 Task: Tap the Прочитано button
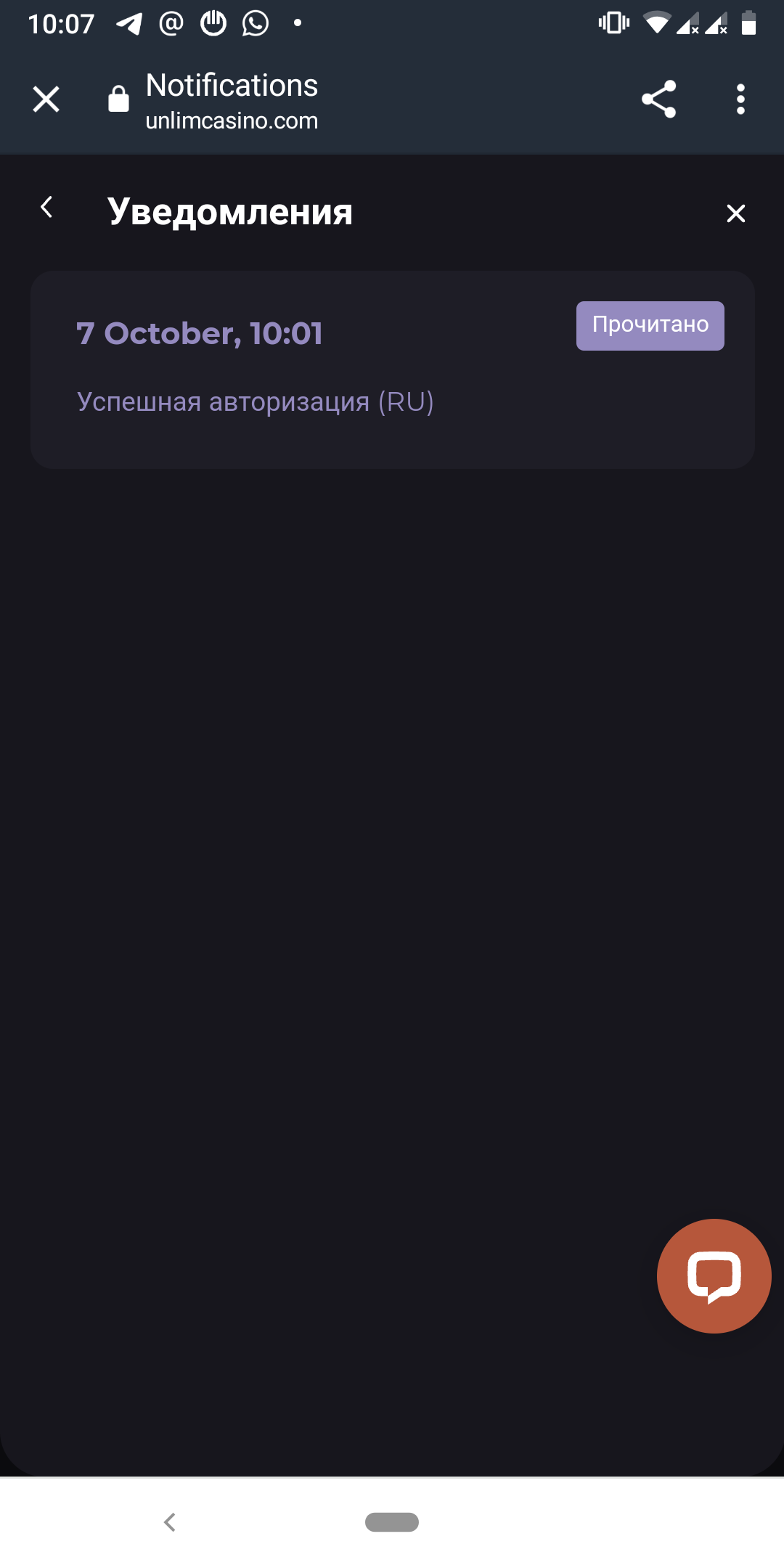650,326
